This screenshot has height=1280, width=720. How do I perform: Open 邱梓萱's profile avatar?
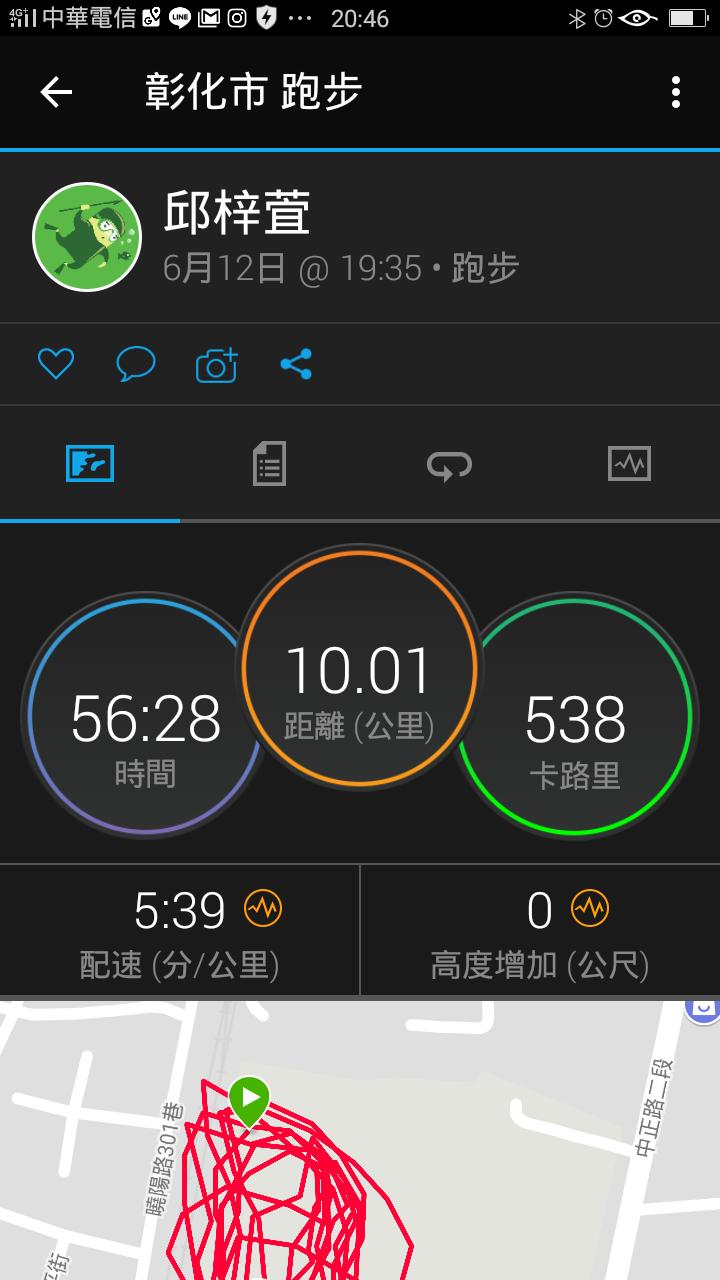click(x=87, y=237)
